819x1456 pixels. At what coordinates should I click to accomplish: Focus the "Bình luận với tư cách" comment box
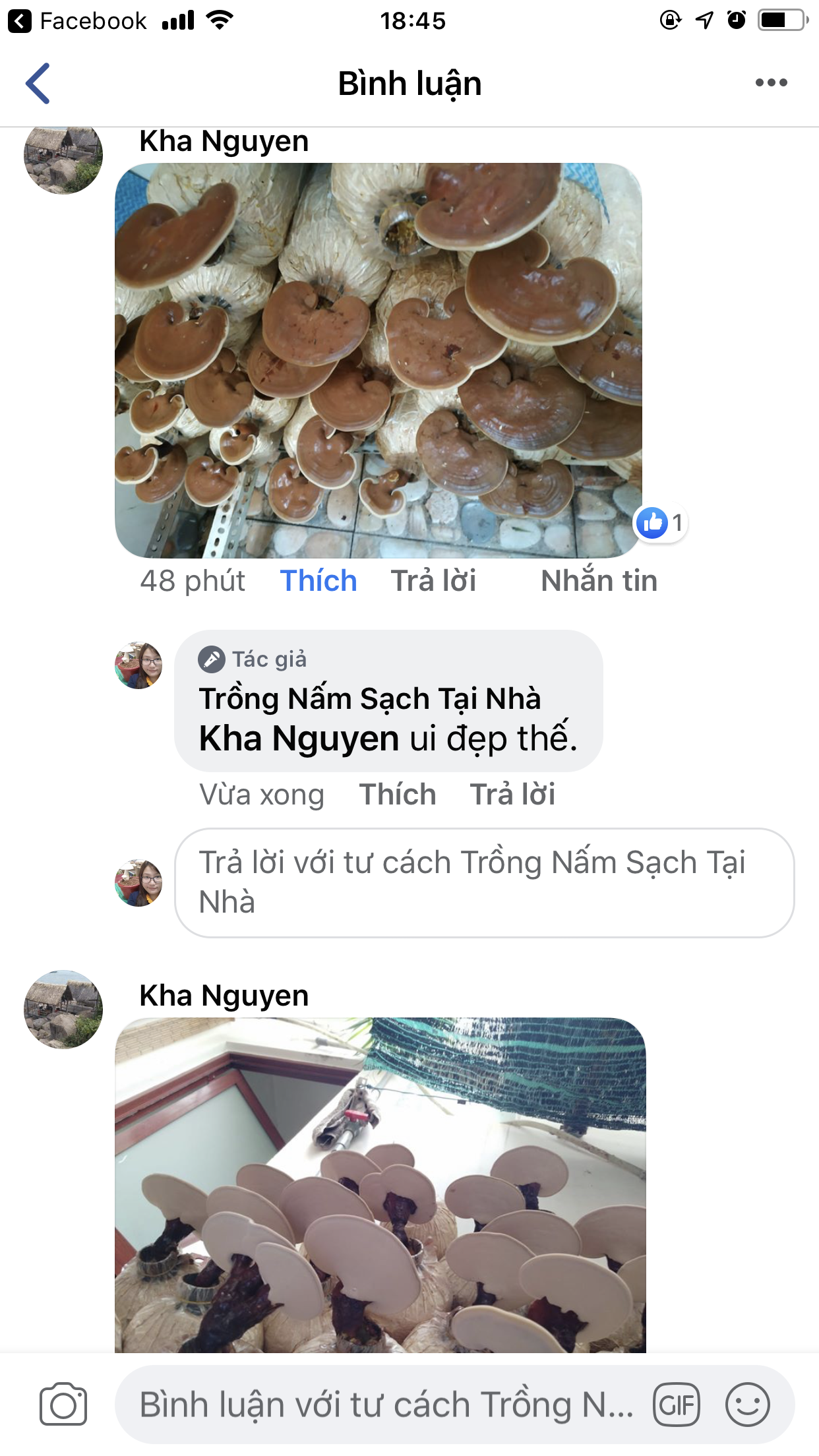[382, 1405]
